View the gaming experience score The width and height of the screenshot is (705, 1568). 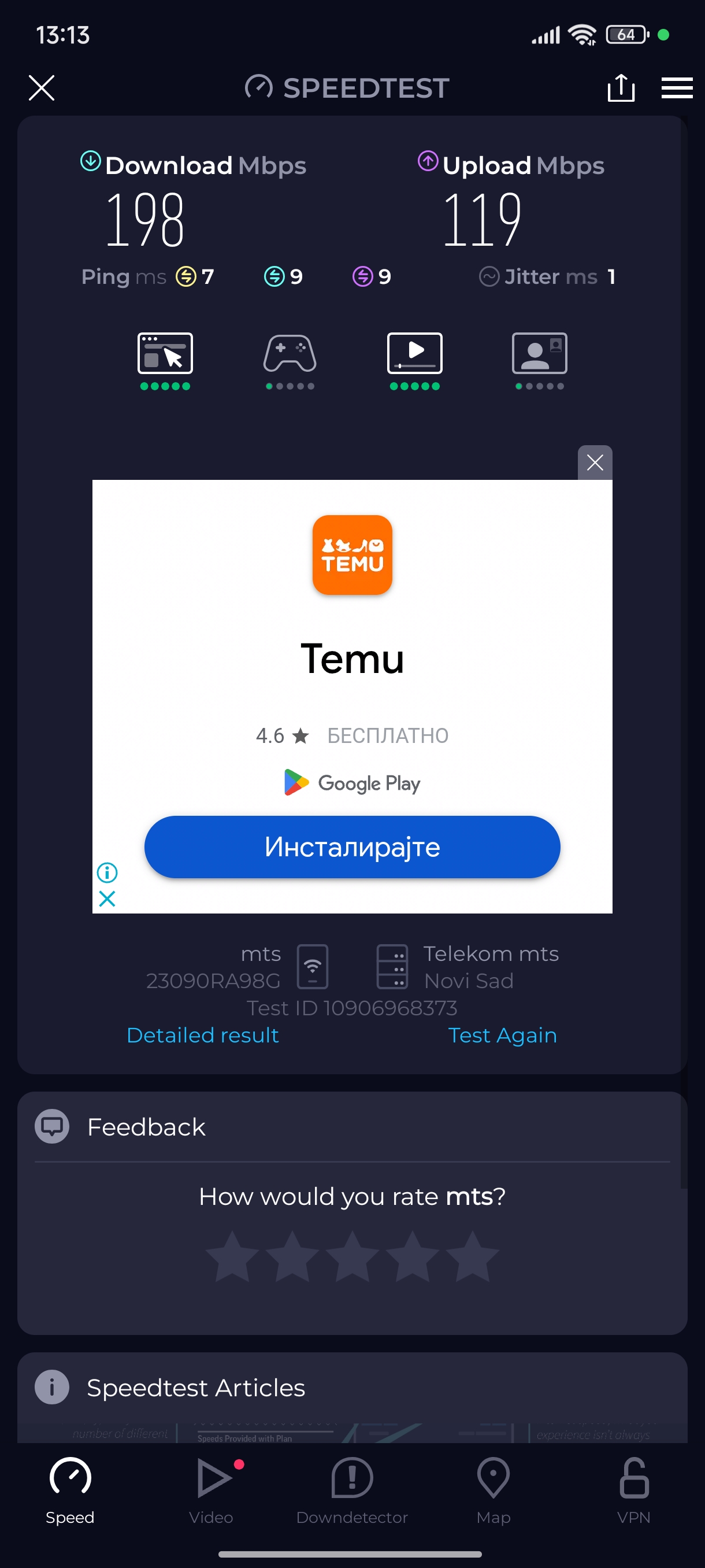(290, 359)
